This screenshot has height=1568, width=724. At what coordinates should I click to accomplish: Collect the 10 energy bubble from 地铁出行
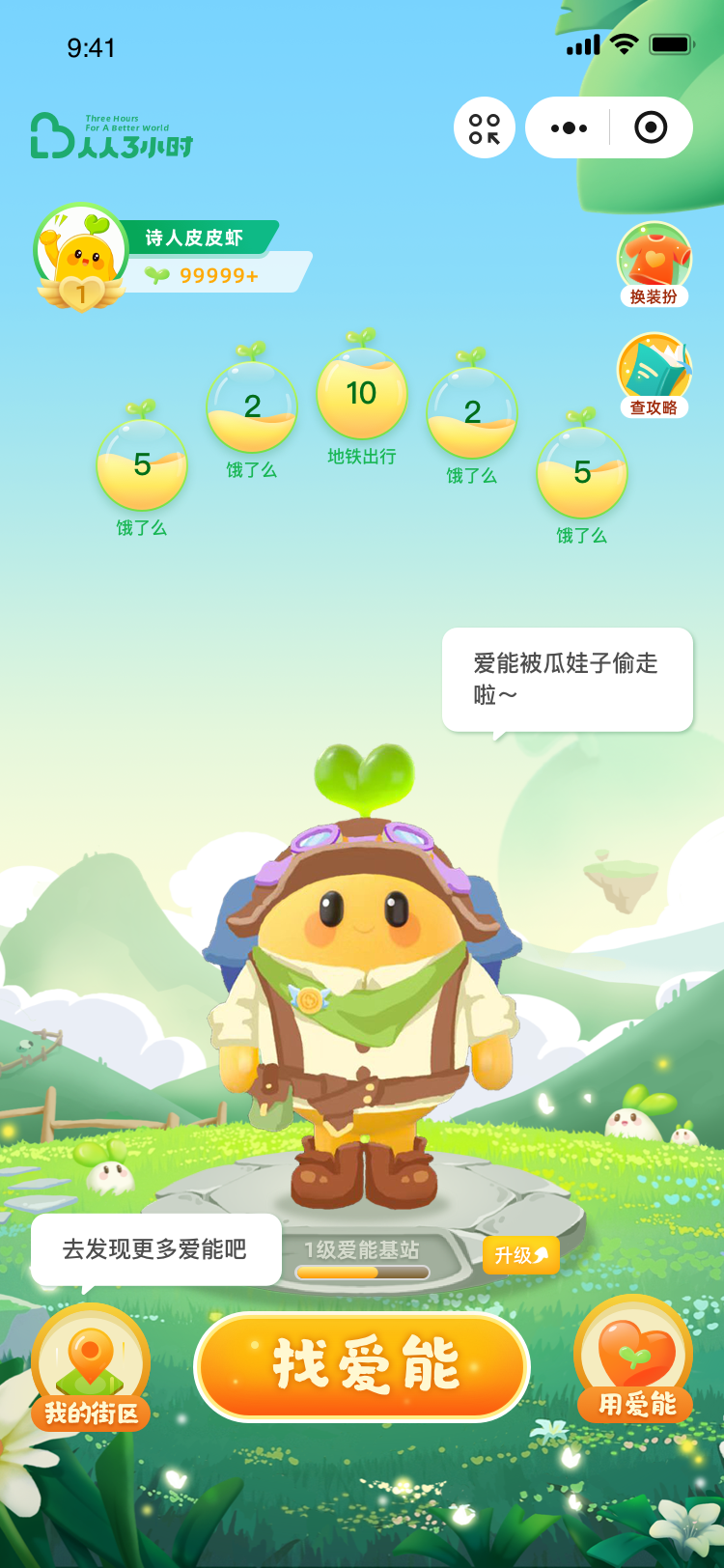pos(362,395)
